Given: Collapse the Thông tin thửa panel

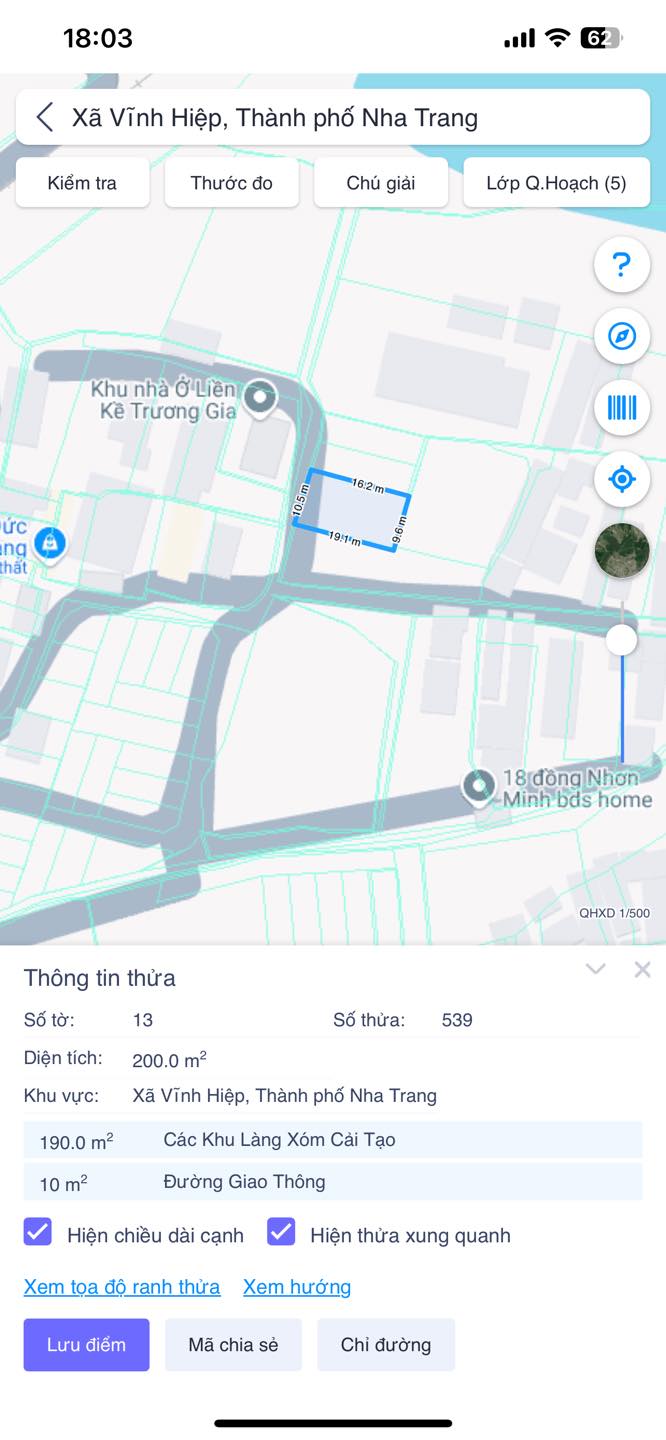Looking at the screenshot, I should pyautogui.click(x=595, y=969).
